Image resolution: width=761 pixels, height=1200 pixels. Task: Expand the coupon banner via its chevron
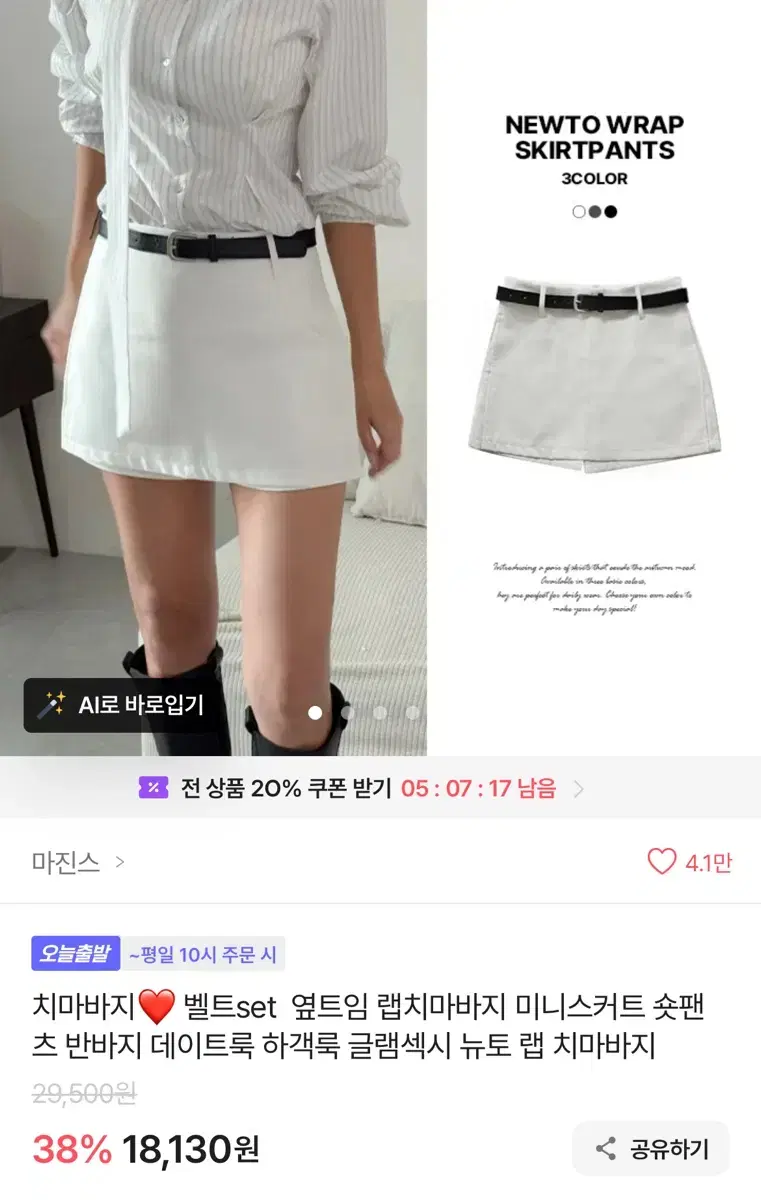pos(577,789)
